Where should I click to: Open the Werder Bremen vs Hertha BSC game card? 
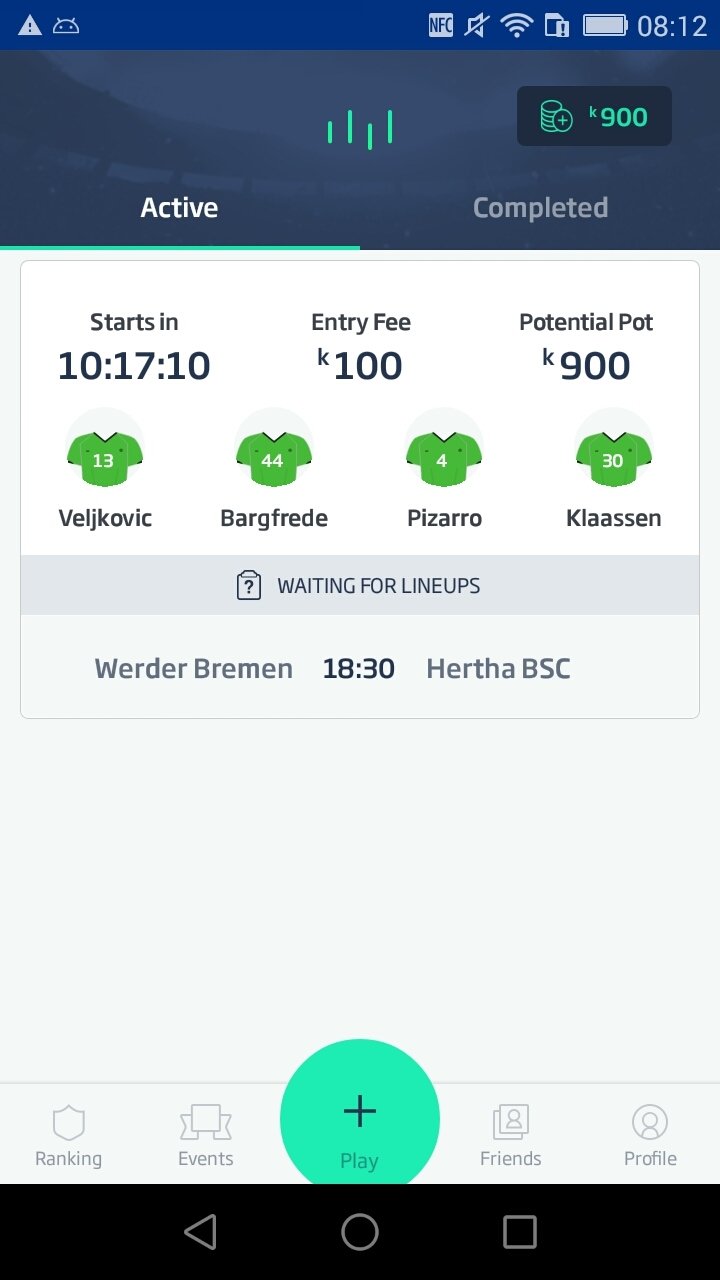pos(360,489)
